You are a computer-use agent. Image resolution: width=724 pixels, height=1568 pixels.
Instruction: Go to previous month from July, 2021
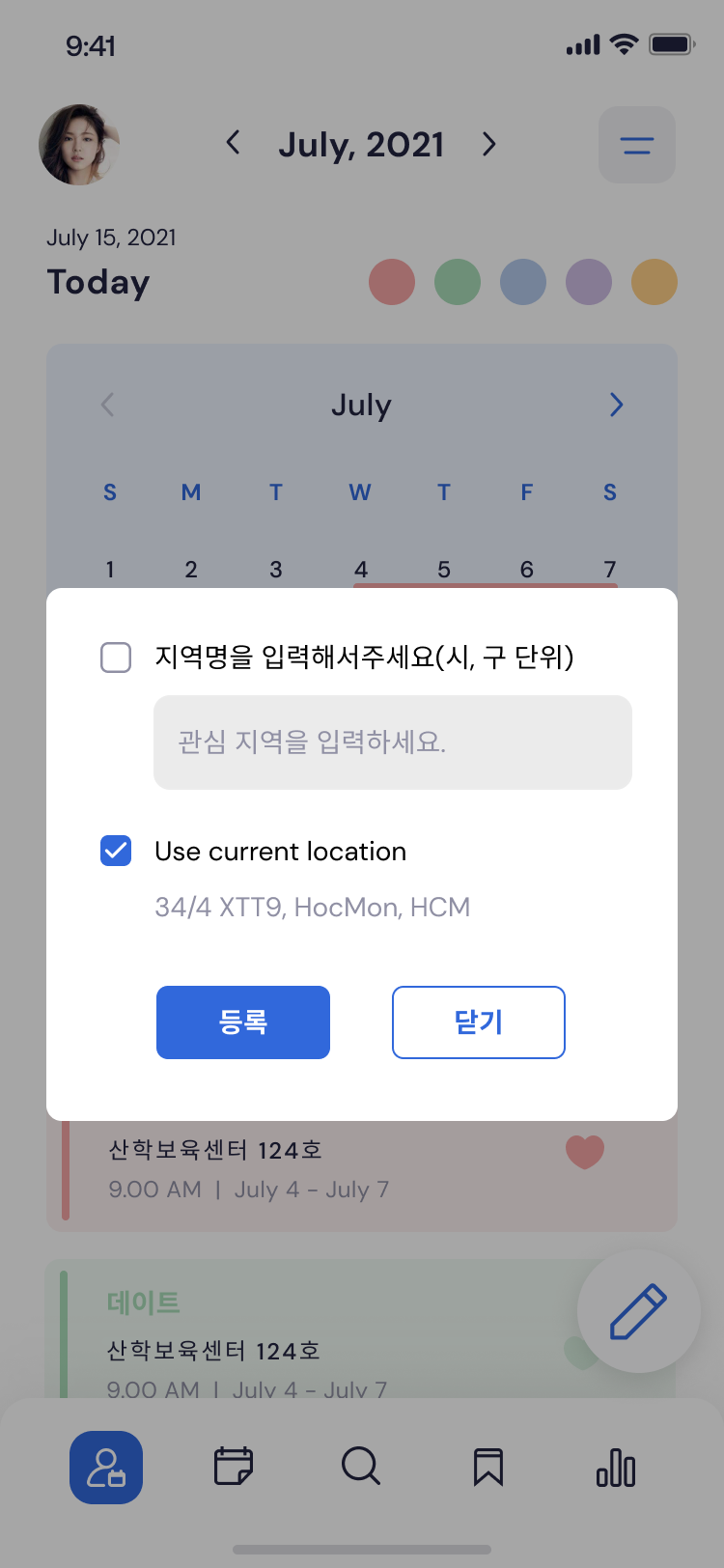(x=233, y=144)
